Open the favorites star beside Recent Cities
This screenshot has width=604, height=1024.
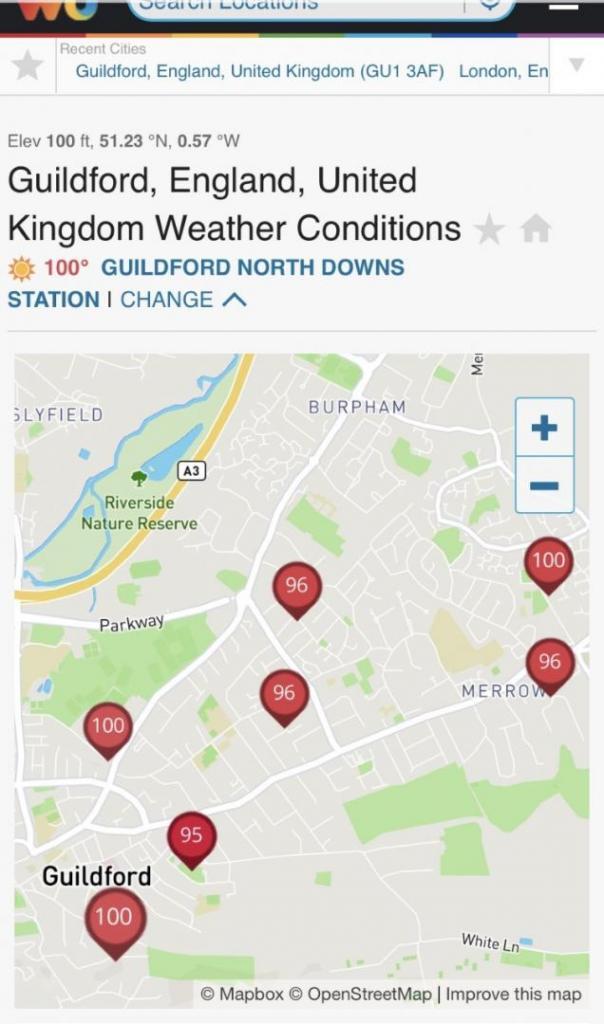(x=28, y=66)
